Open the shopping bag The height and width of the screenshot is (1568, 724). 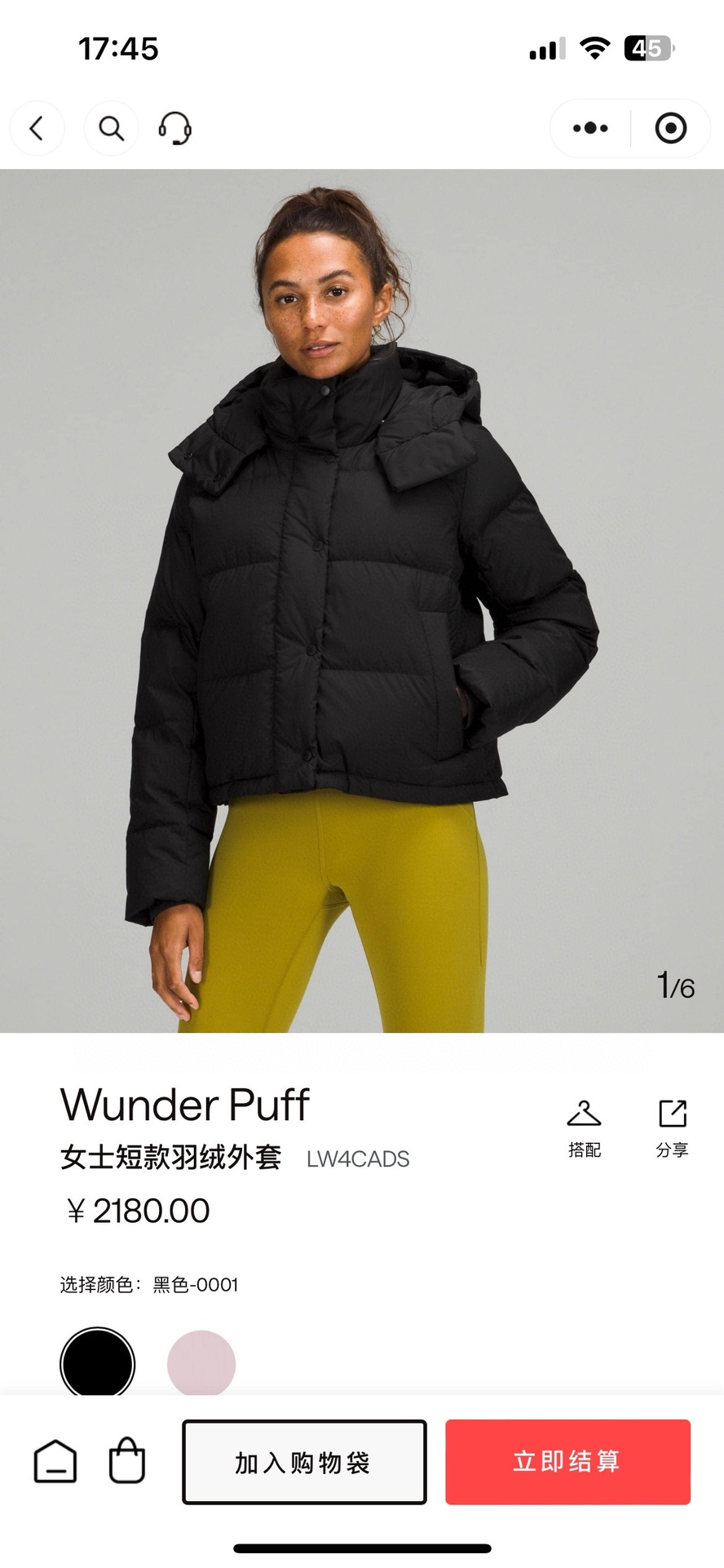click(127, 1461)
